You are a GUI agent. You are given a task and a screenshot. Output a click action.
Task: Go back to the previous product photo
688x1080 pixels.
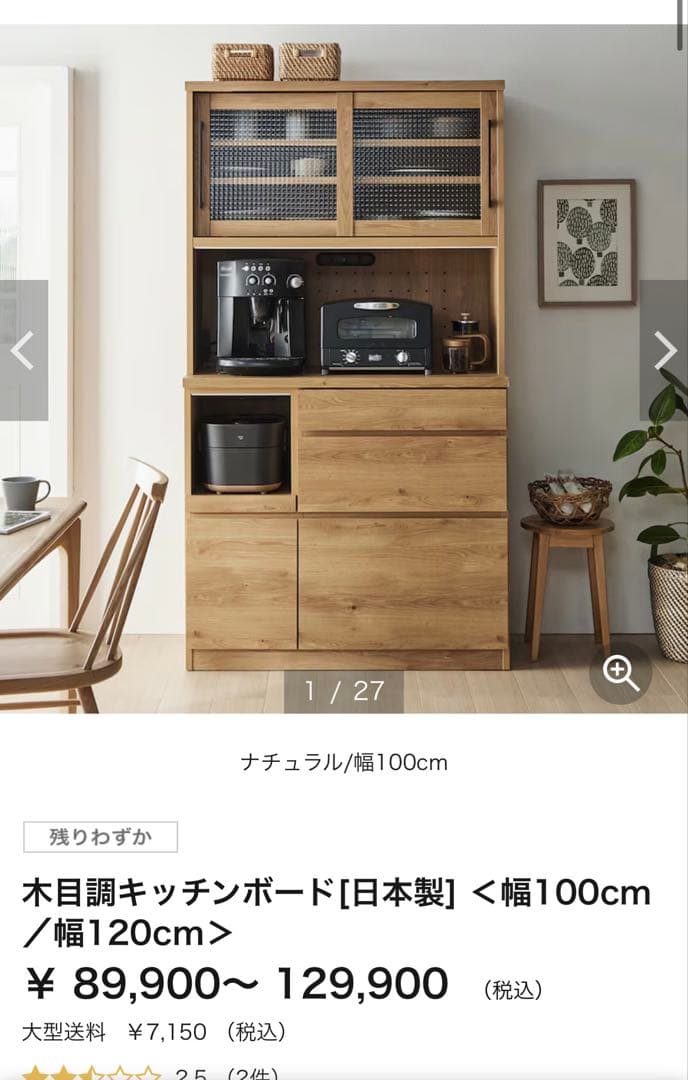point(23,350)
